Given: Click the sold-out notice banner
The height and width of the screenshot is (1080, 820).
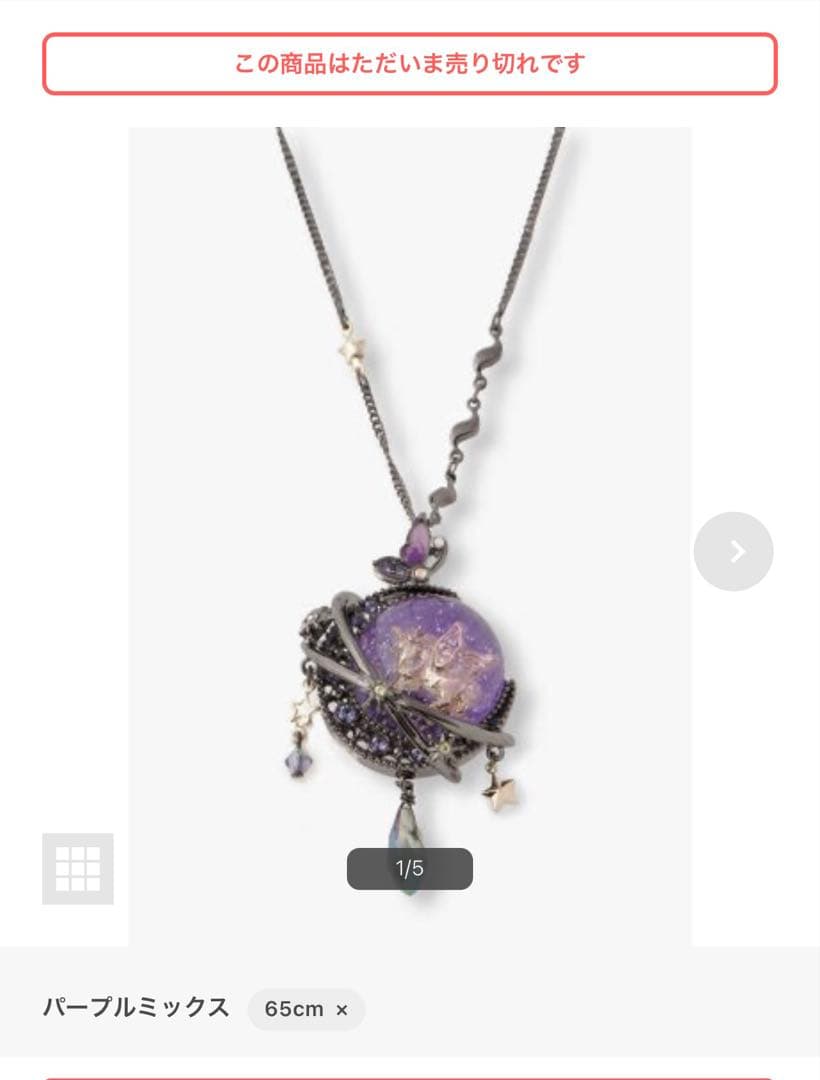Looking at the screenshot, I should [x=410, y=62].
